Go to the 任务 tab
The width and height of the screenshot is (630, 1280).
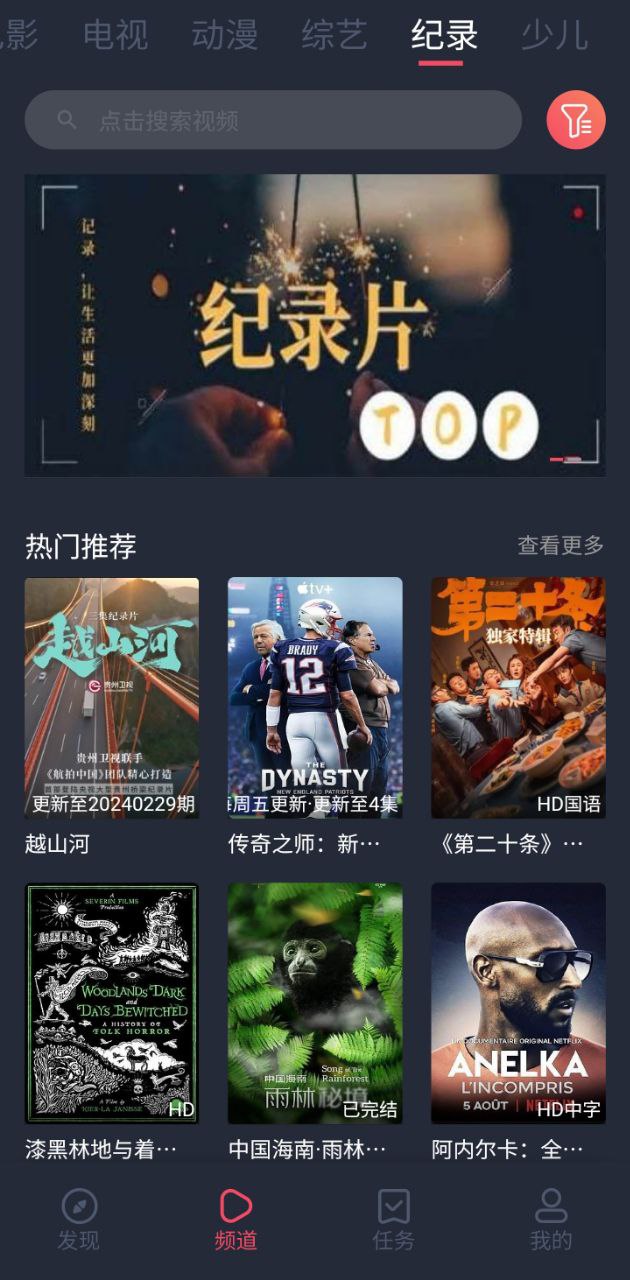393,1220
